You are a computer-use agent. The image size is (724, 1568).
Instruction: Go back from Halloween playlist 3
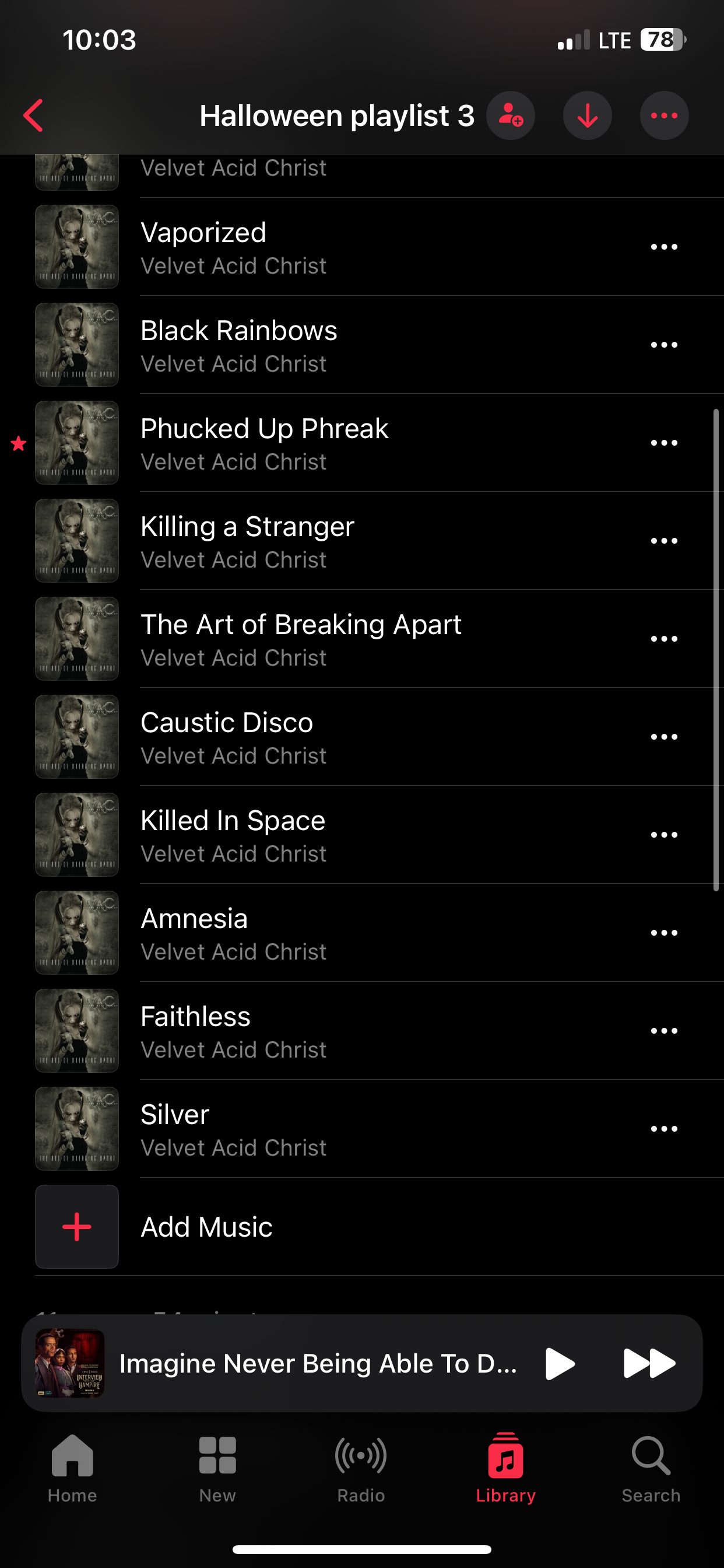pos(33,116)
